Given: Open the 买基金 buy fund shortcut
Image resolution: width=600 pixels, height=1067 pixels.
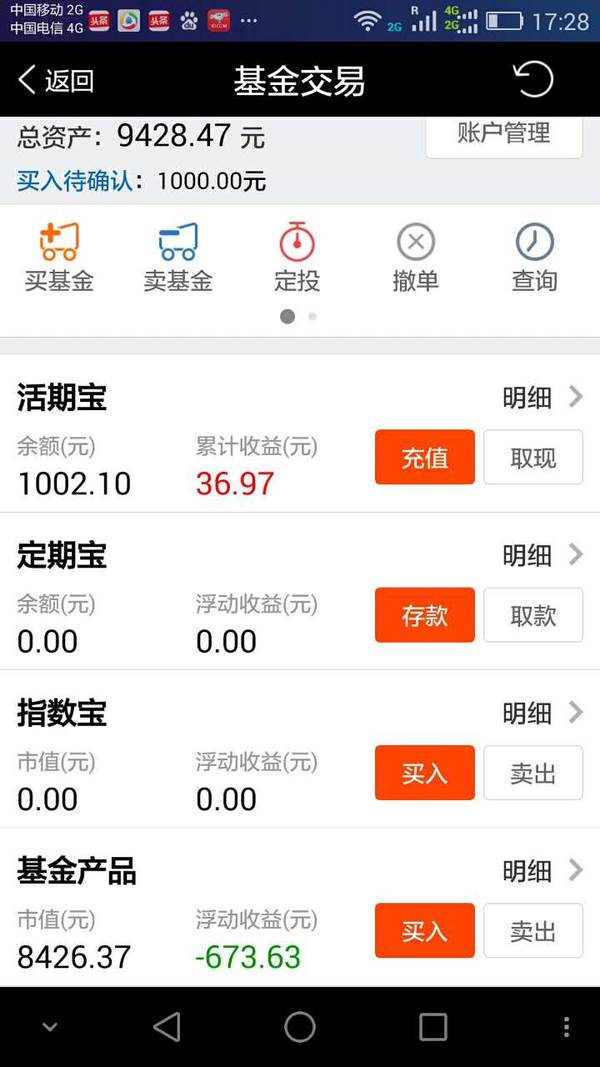Looking at the screenshot, I should [x=59, y=258].
